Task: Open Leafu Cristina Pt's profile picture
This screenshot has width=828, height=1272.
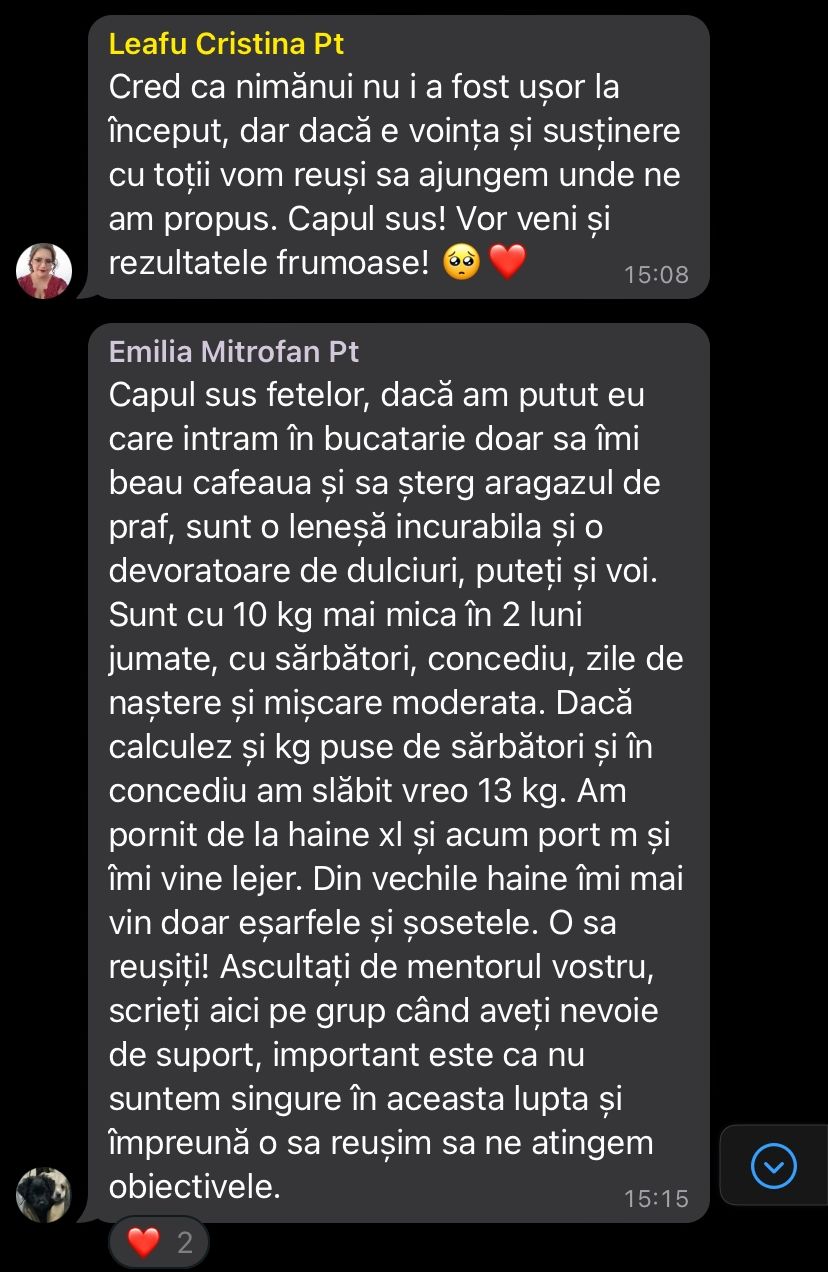Action: (x=44, y=271)
